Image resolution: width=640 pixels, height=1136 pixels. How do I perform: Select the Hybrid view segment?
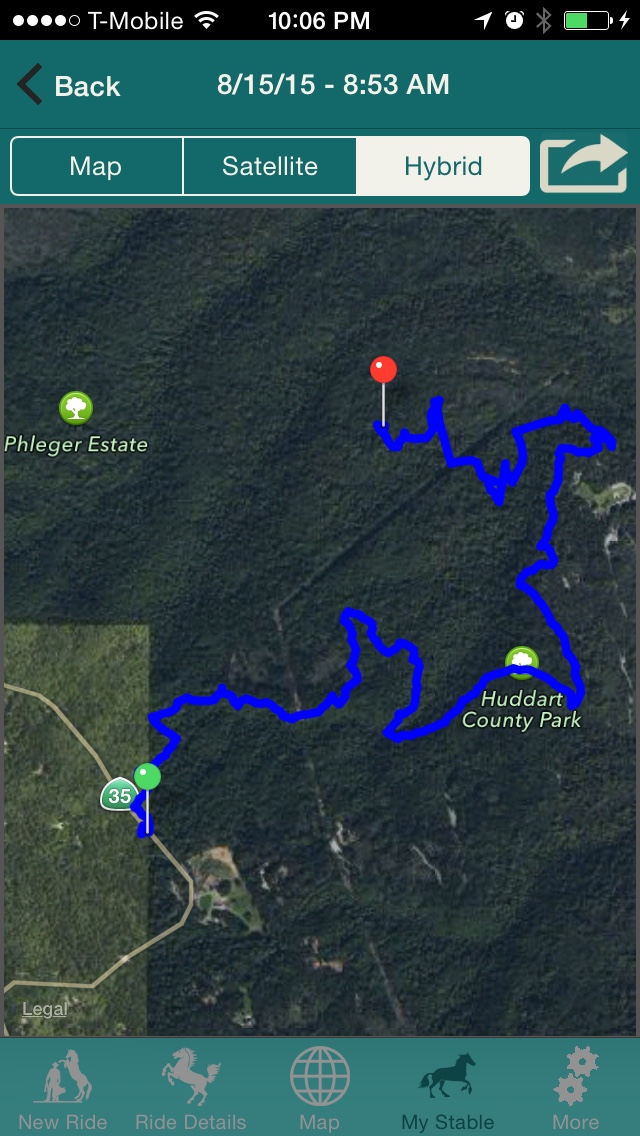443,166
